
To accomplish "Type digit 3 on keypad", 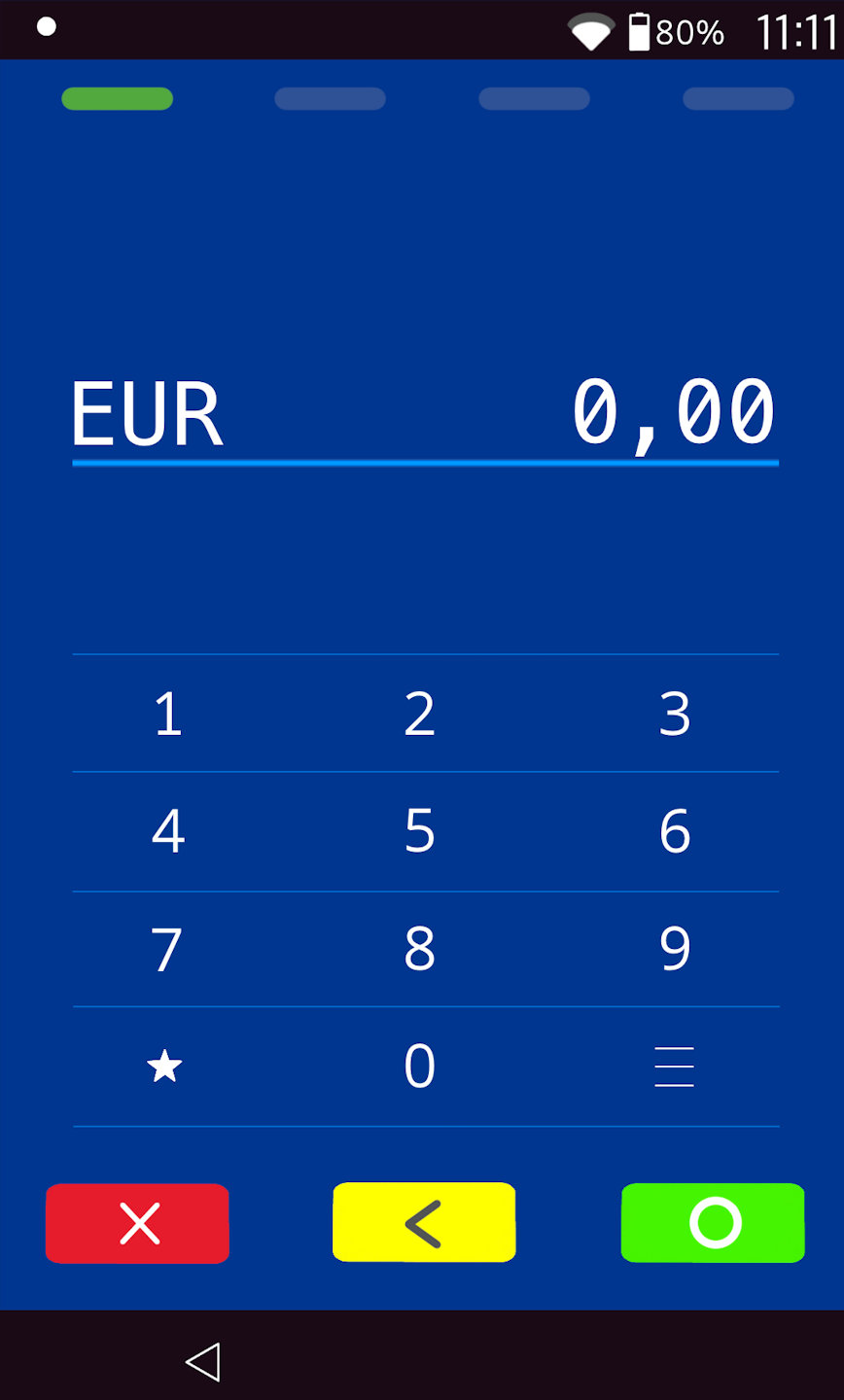I will coord(675,714).
